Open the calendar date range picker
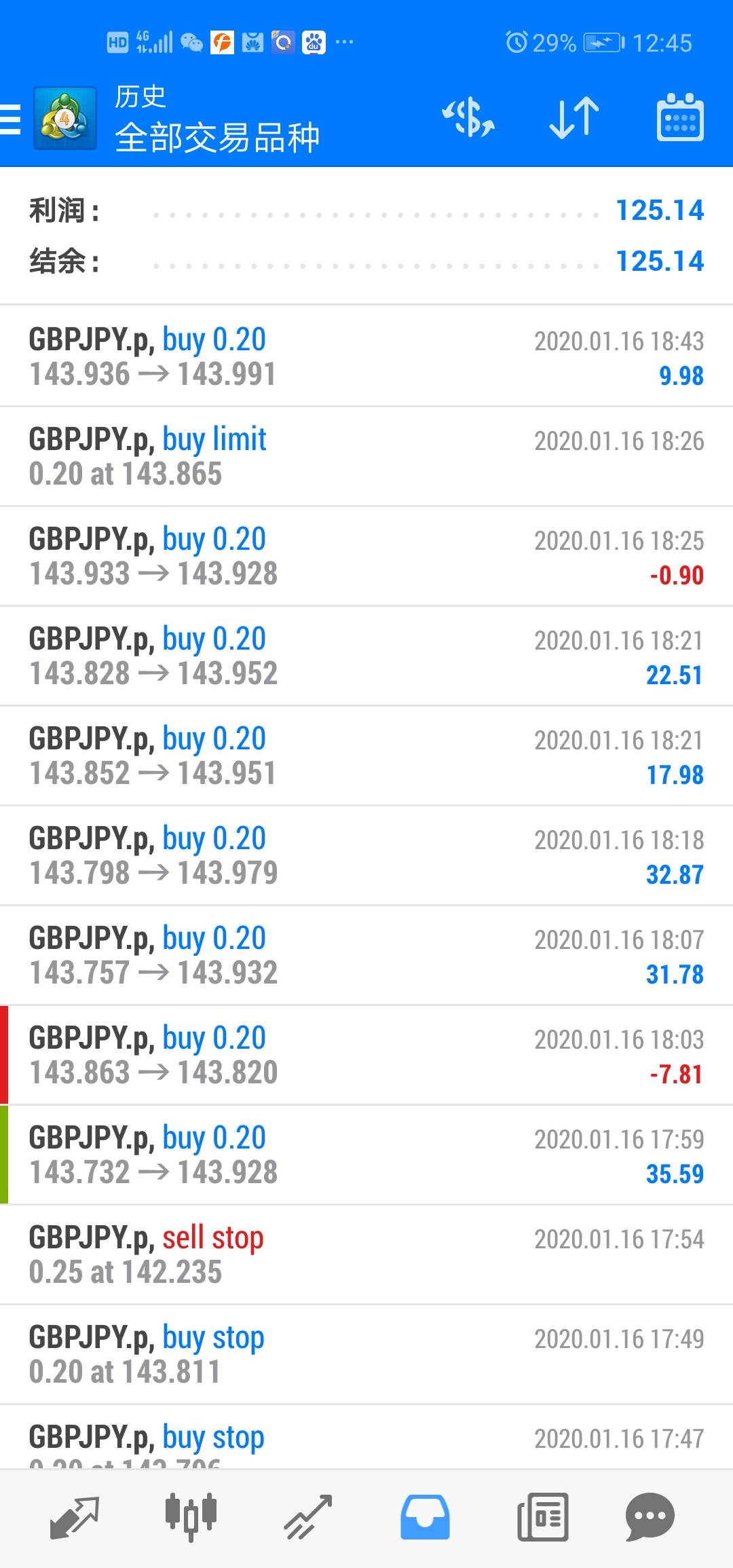This screenshot has height=1568, width=733. tap(680, 118)
